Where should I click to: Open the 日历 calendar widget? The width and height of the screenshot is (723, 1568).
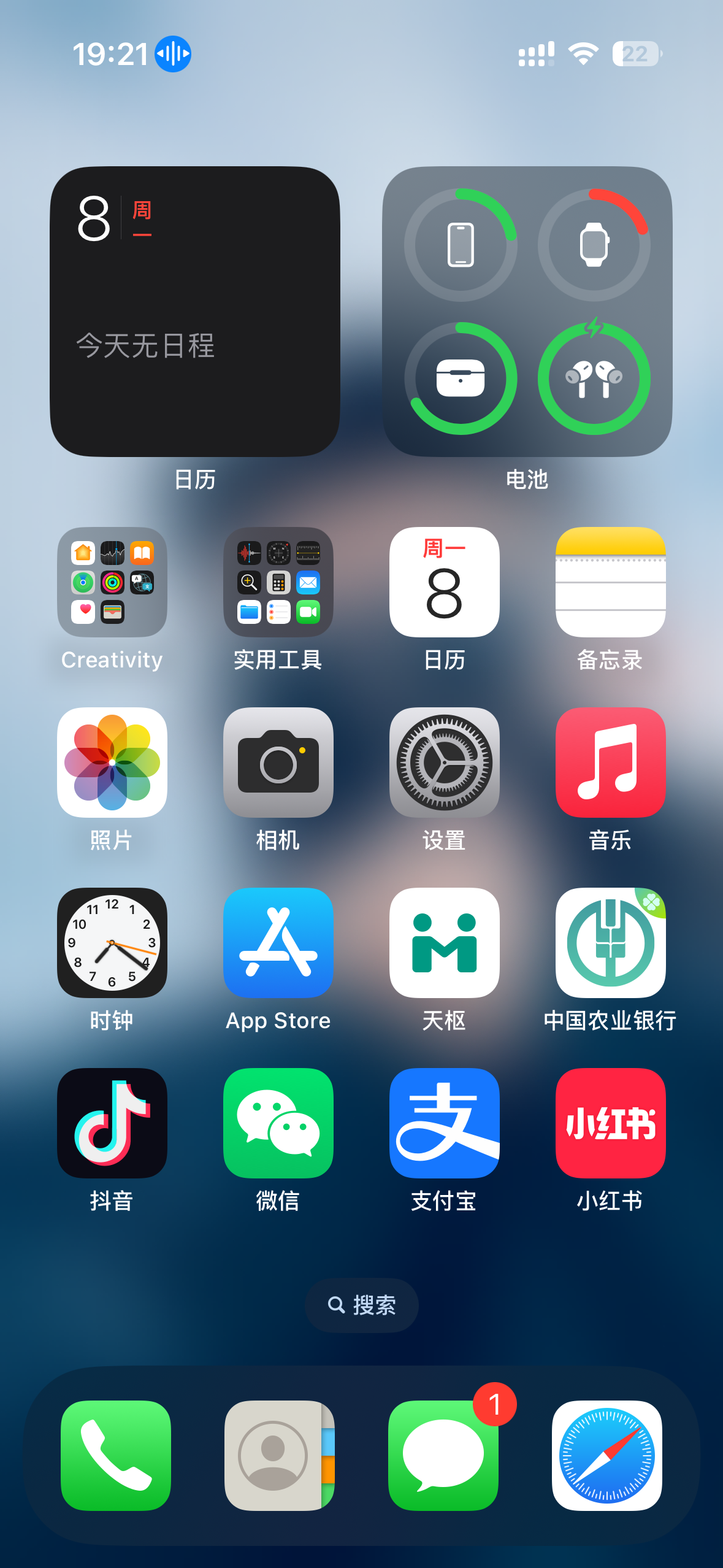tap(195, 312)
